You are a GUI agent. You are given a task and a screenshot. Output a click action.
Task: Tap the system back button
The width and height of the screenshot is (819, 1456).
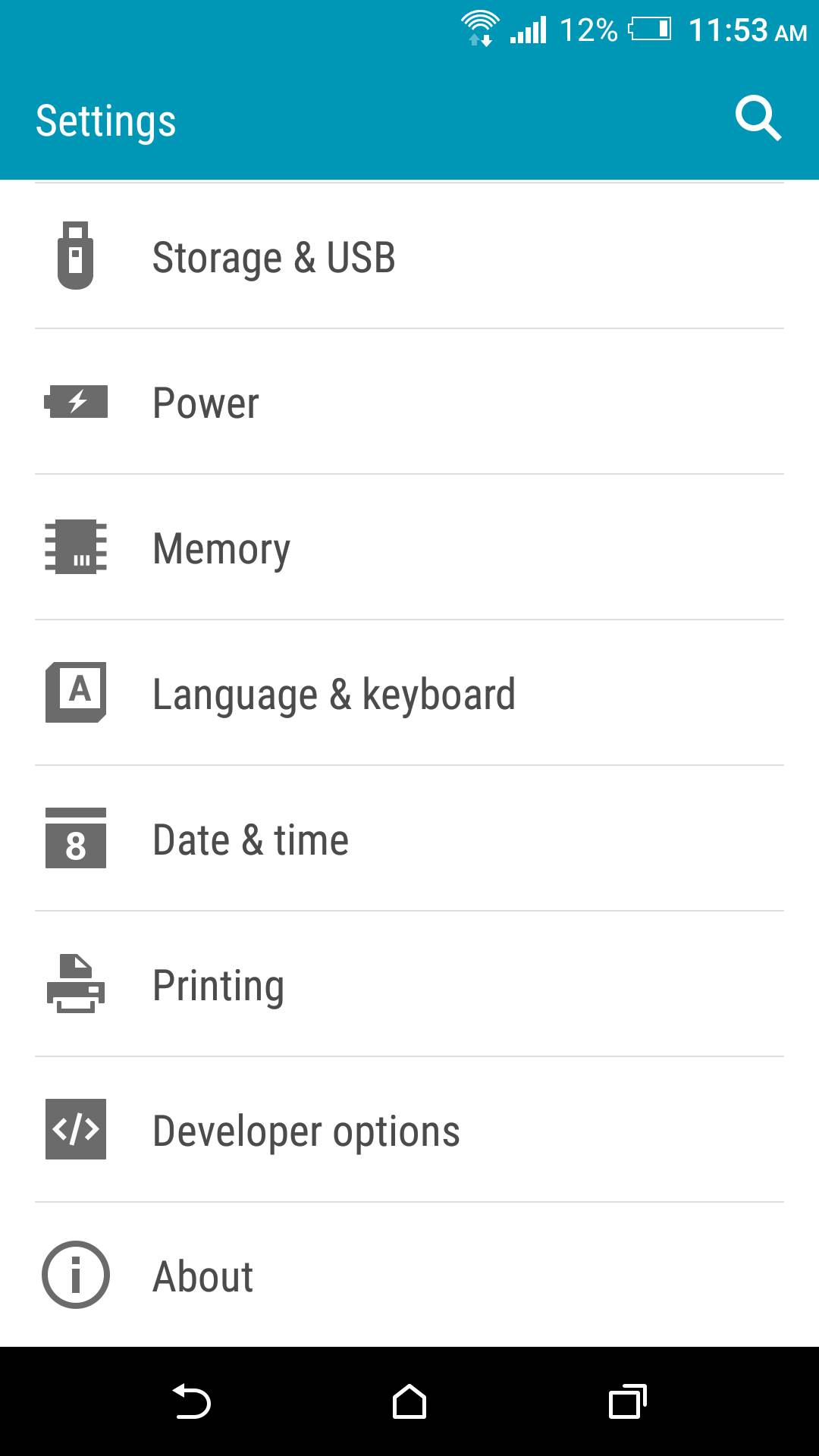[192, 1401]
